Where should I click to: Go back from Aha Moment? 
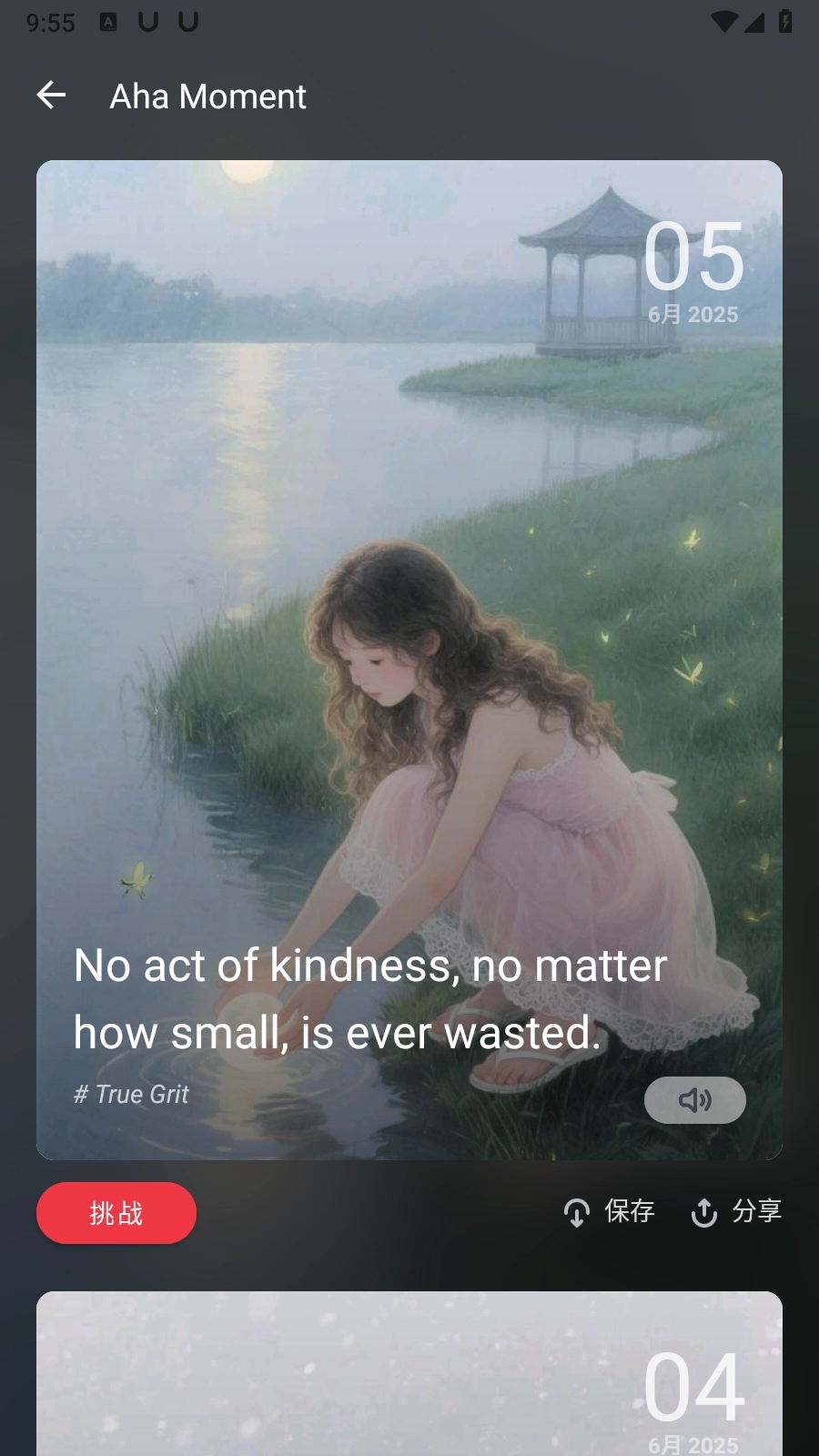(x=52, y=95)
